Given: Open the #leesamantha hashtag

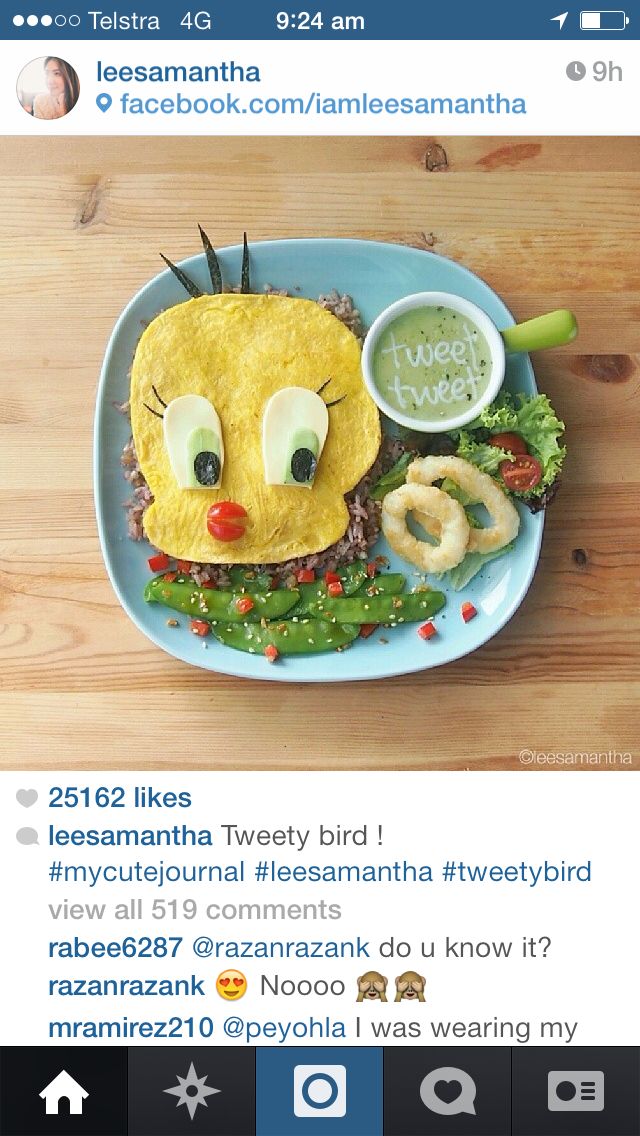Looking at the screenshot, I should coord(343,871).
